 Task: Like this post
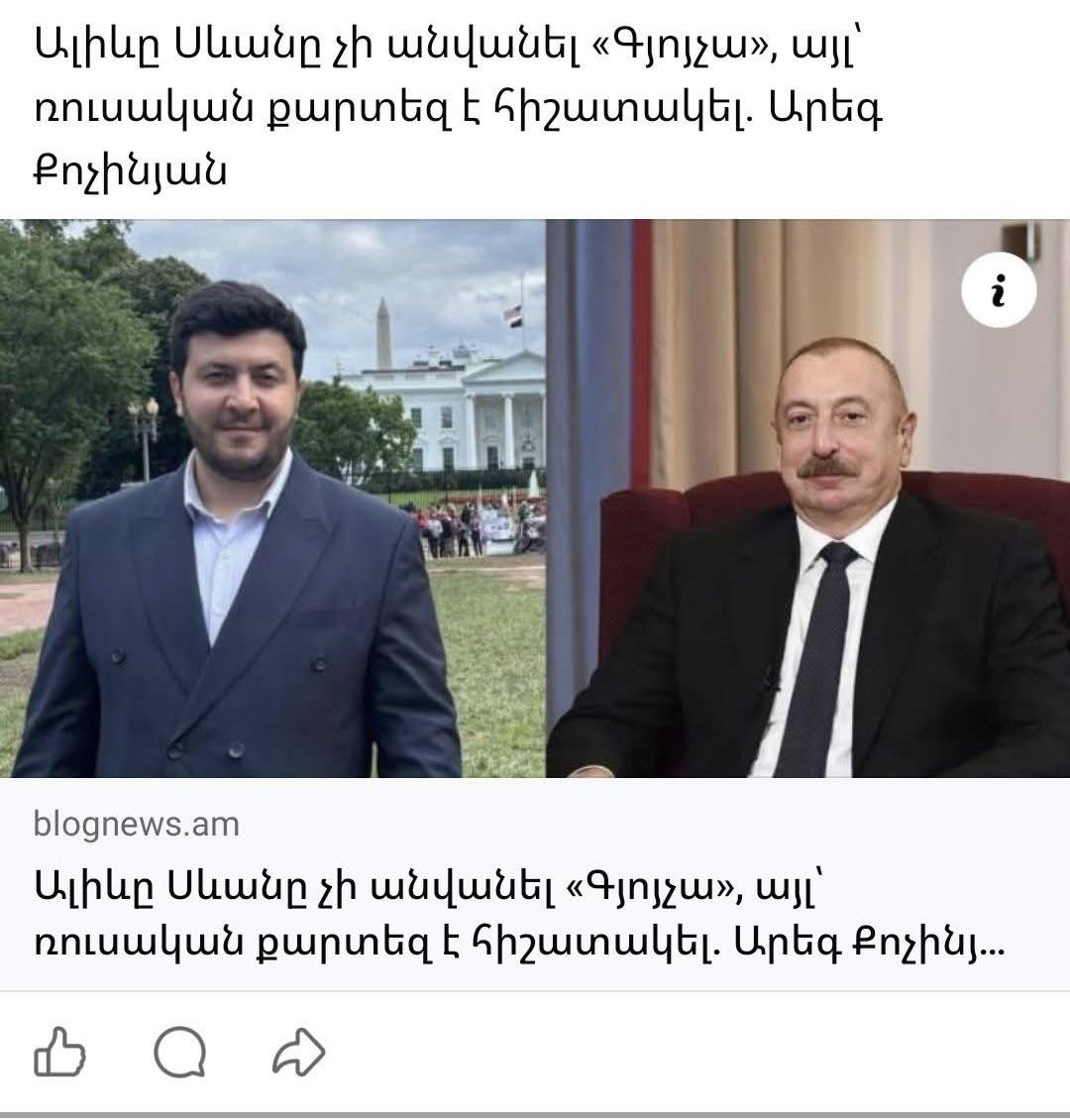click(x=59, y=1053)
